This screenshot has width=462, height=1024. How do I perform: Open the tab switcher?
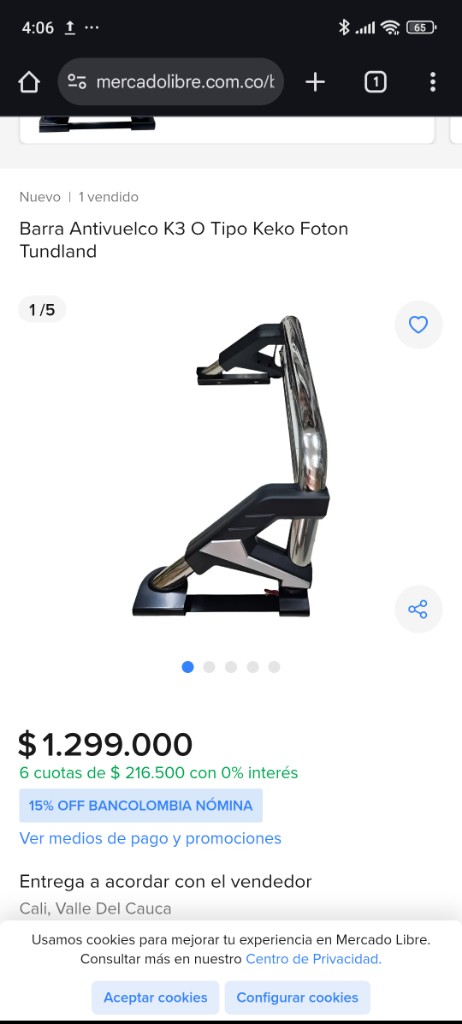click(375, 82)
